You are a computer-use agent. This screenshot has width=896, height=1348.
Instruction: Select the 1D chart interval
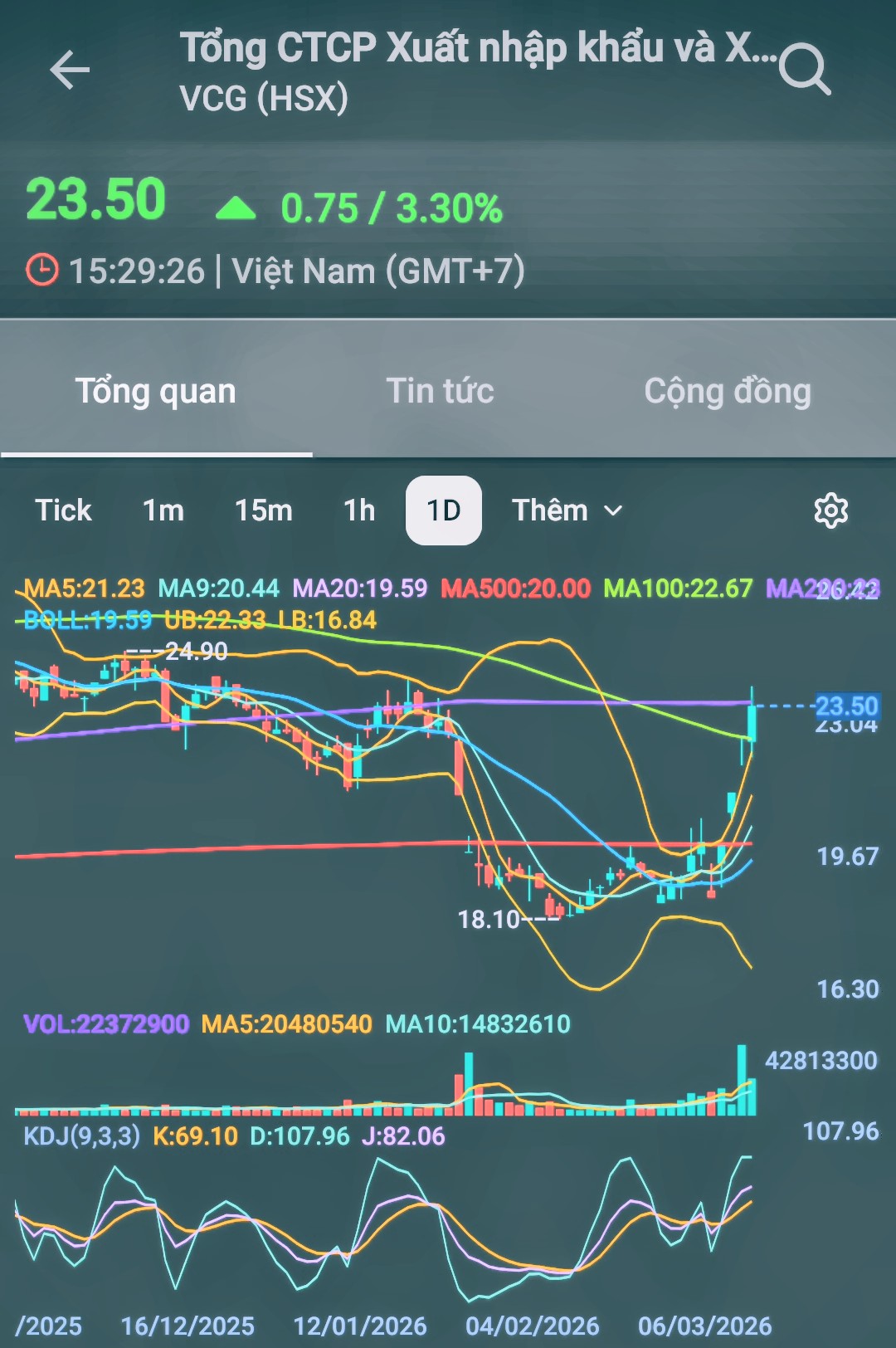(x=444, y=510)
